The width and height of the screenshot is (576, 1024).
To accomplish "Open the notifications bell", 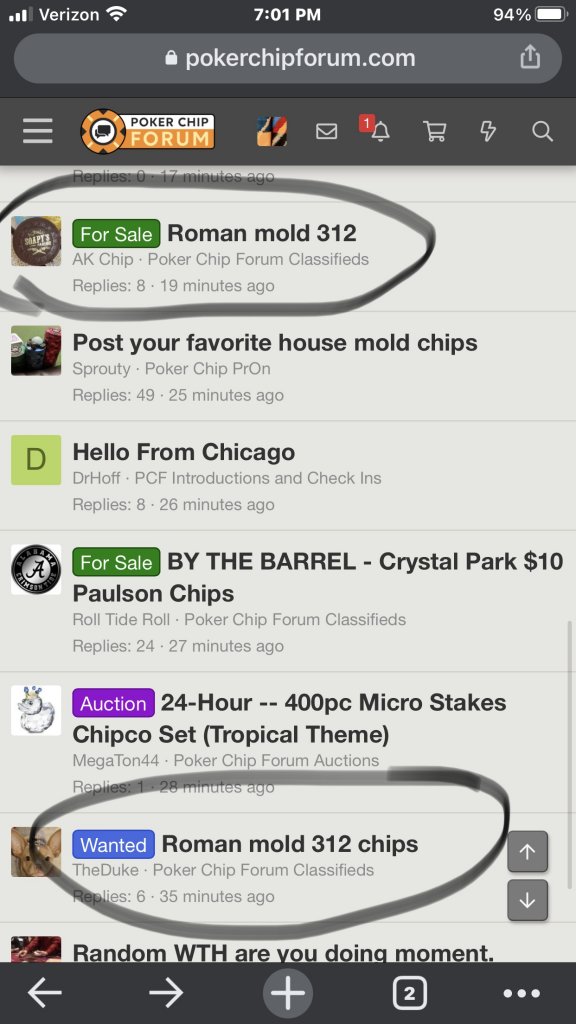I will click(x=380, y=131).
